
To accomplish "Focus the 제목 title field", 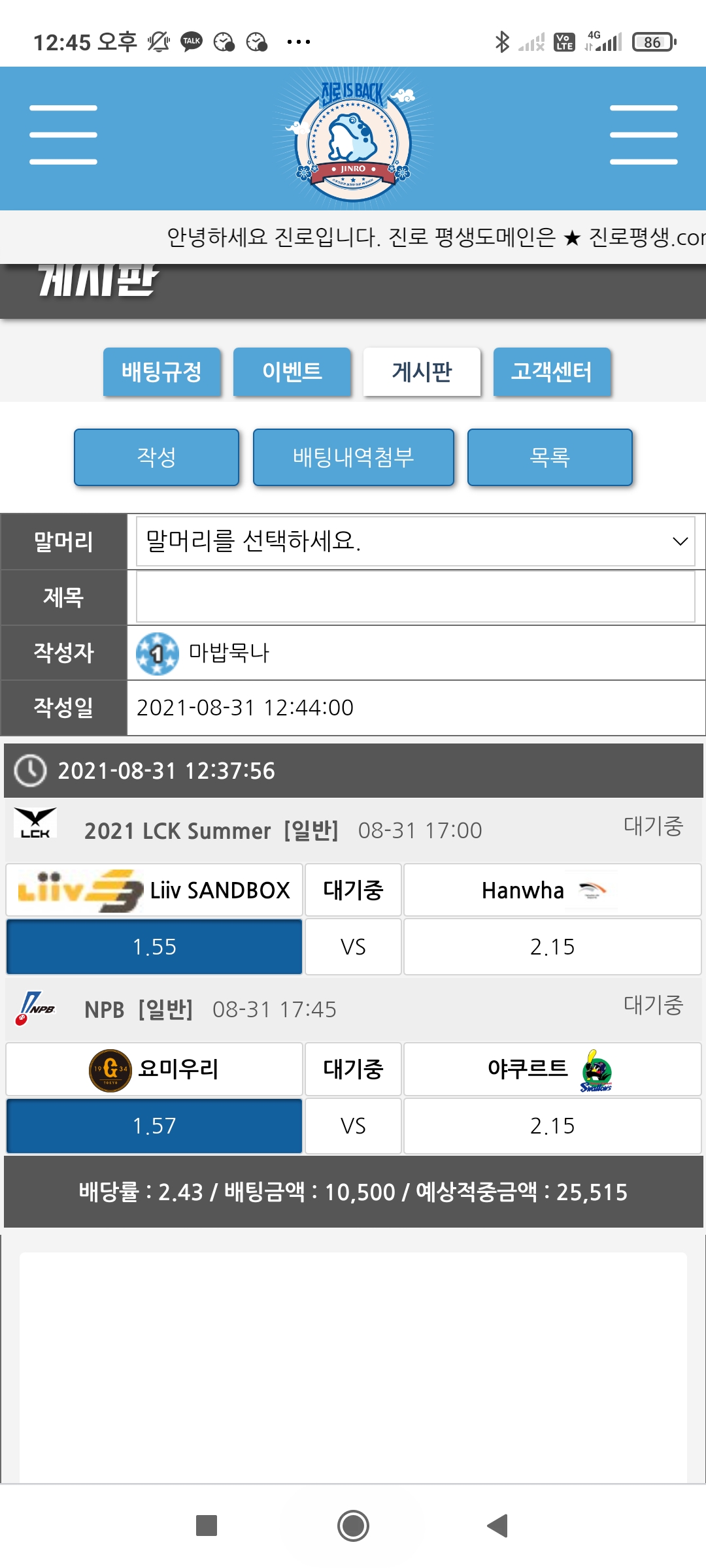I will tap(415, 596).
